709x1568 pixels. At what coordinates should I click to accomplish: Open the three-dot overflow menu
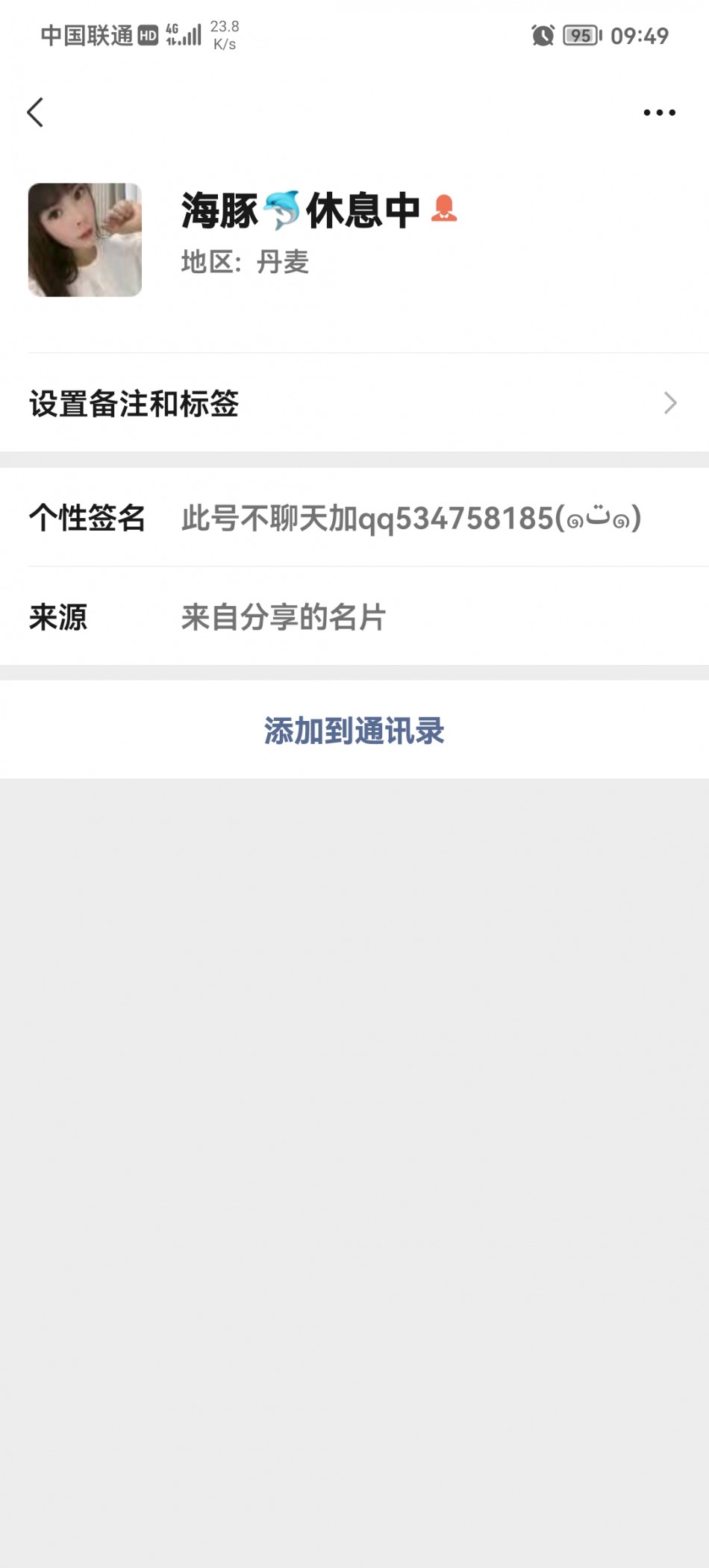coord(660,113)
